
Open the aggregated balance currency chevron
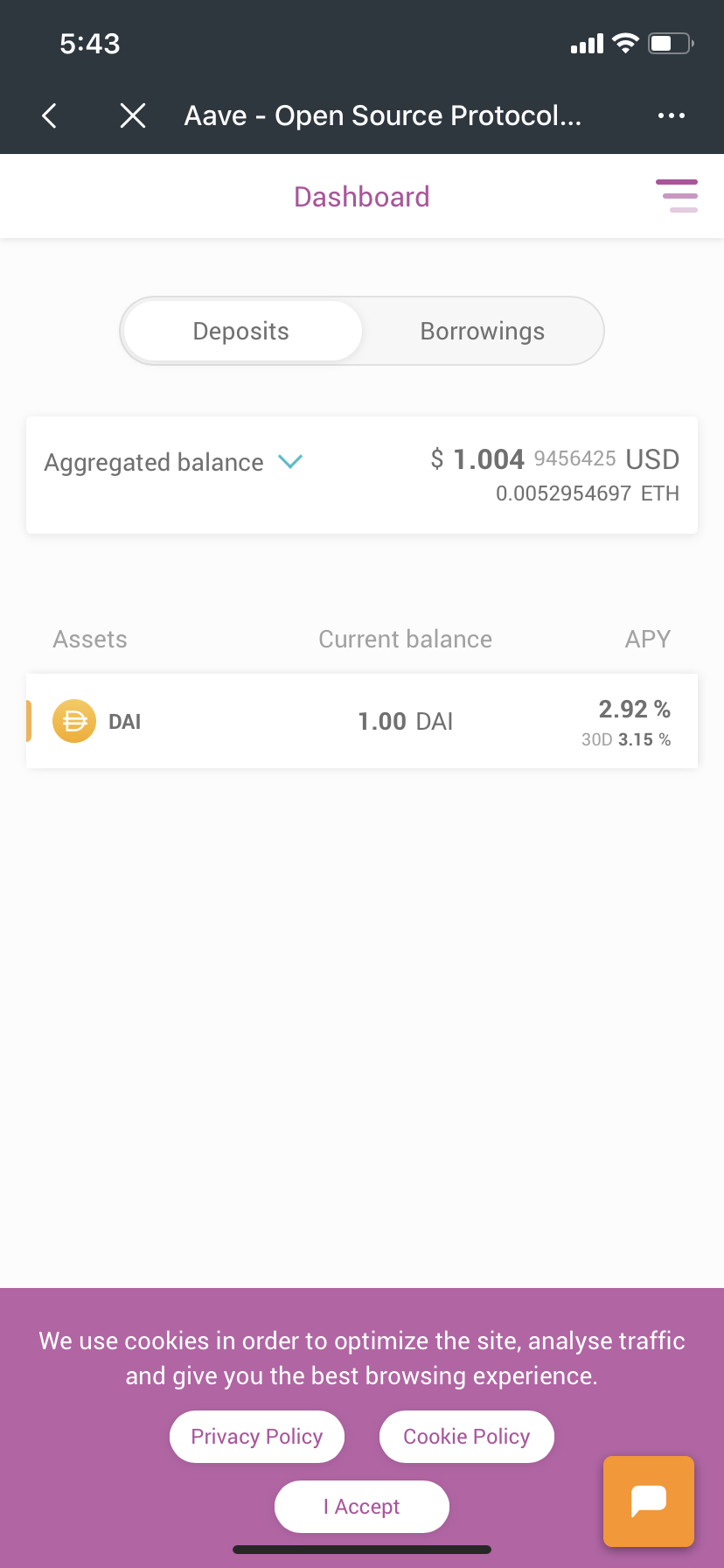coord(289,462)
